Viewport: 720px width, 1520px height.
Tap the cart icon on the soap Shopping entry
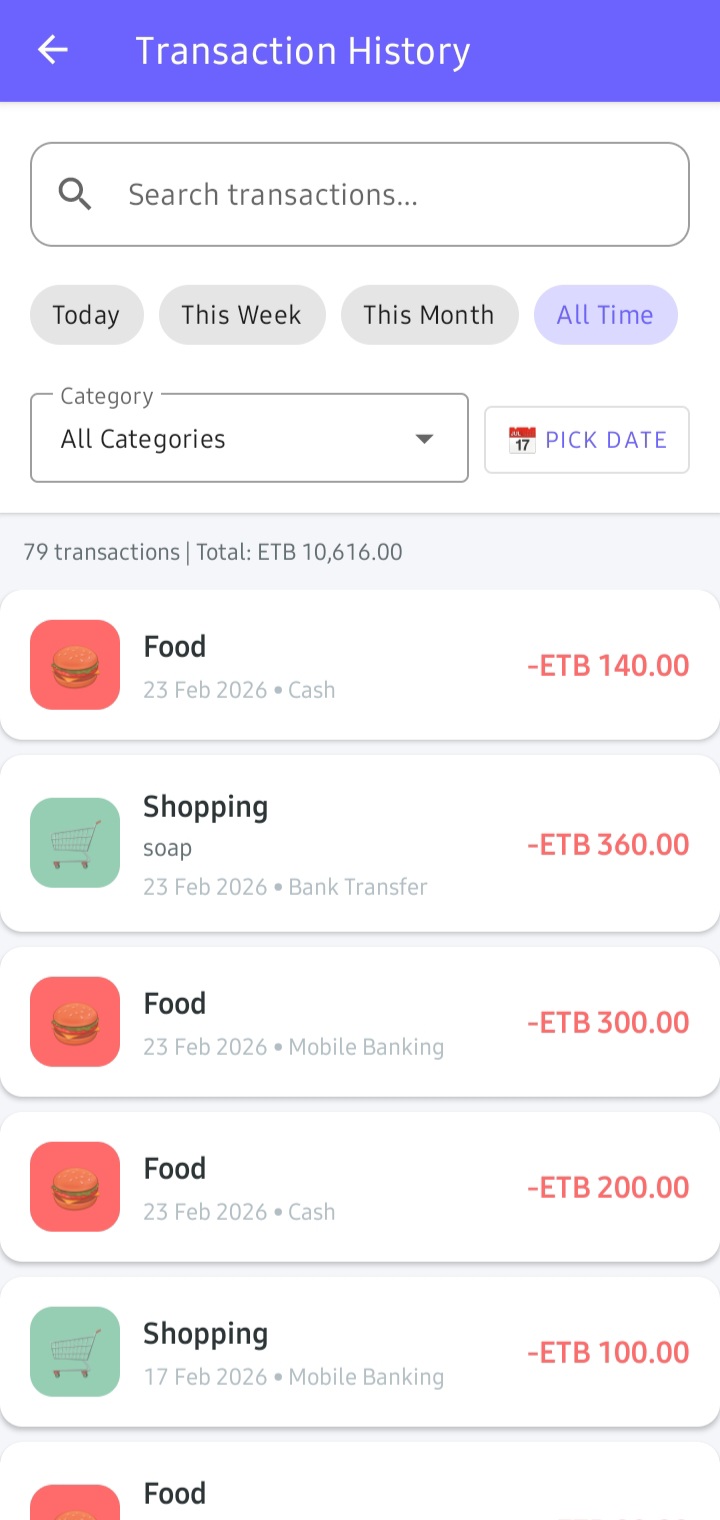(75, 843)
